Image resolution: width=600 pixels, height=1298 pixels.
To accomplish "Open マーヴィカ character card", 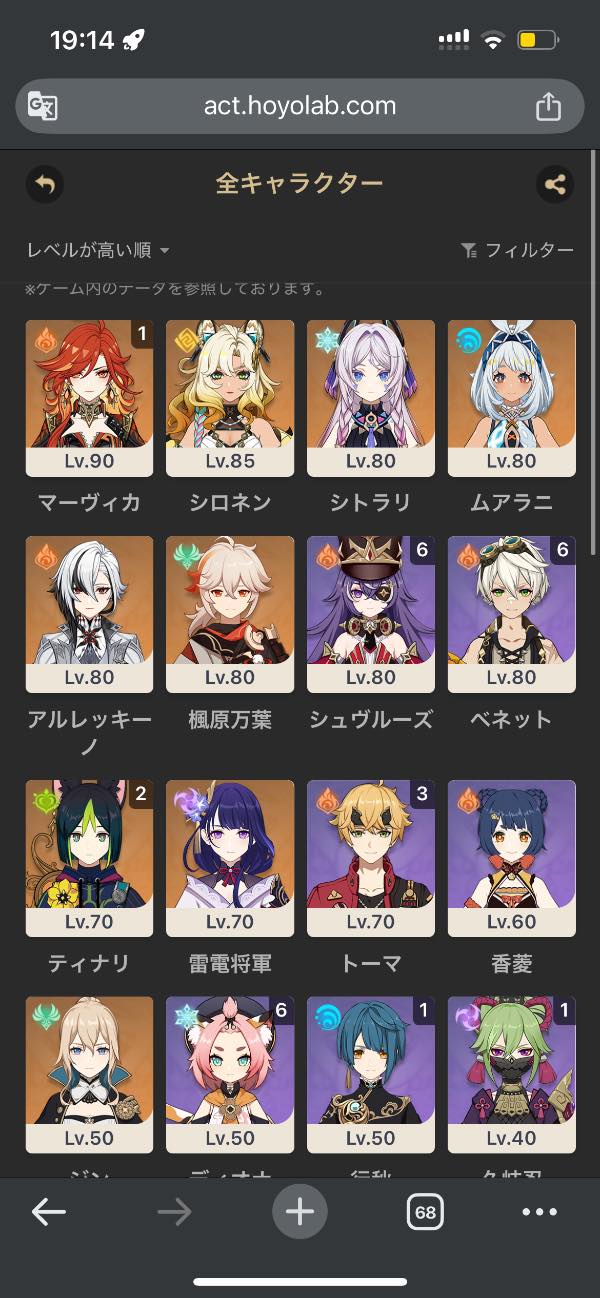I will 89,398.
